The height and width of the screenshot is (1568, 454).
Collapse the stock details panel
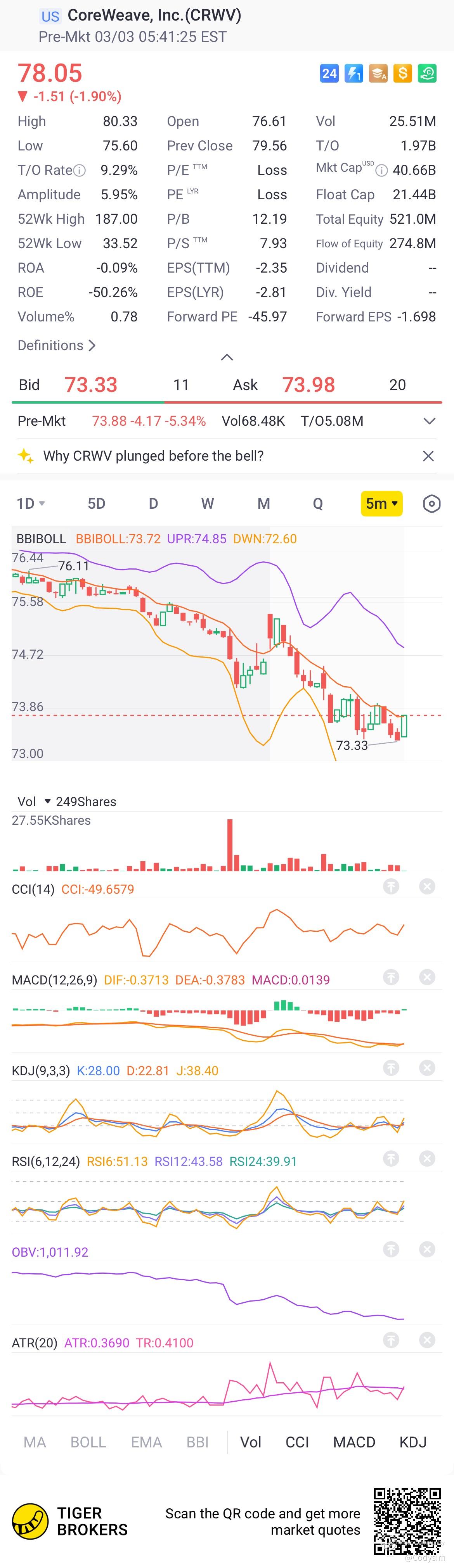click(227, 357)
